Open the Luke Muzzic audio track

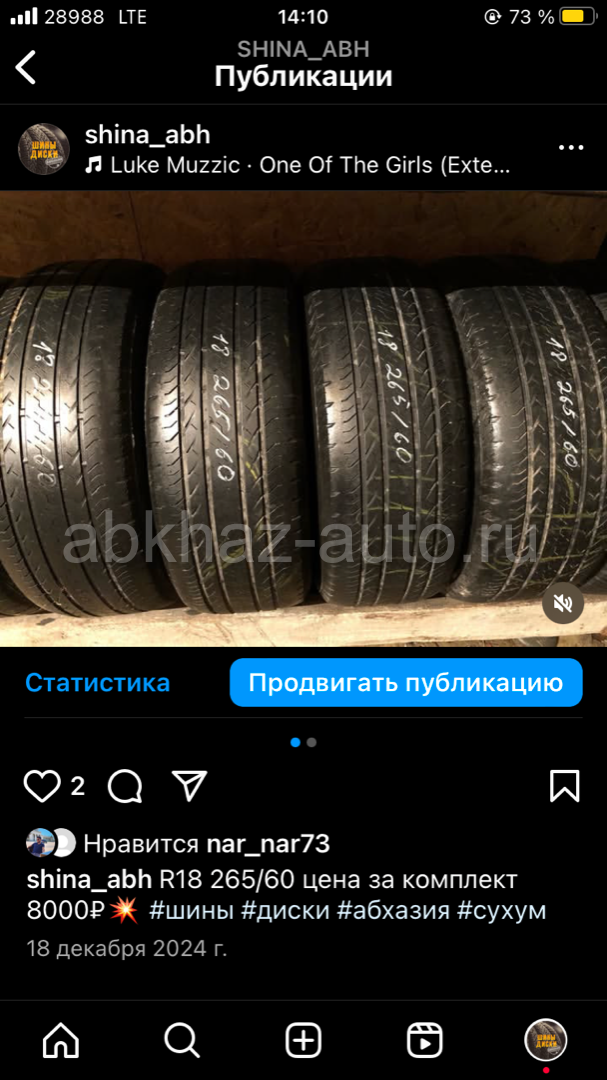point(298,165)
